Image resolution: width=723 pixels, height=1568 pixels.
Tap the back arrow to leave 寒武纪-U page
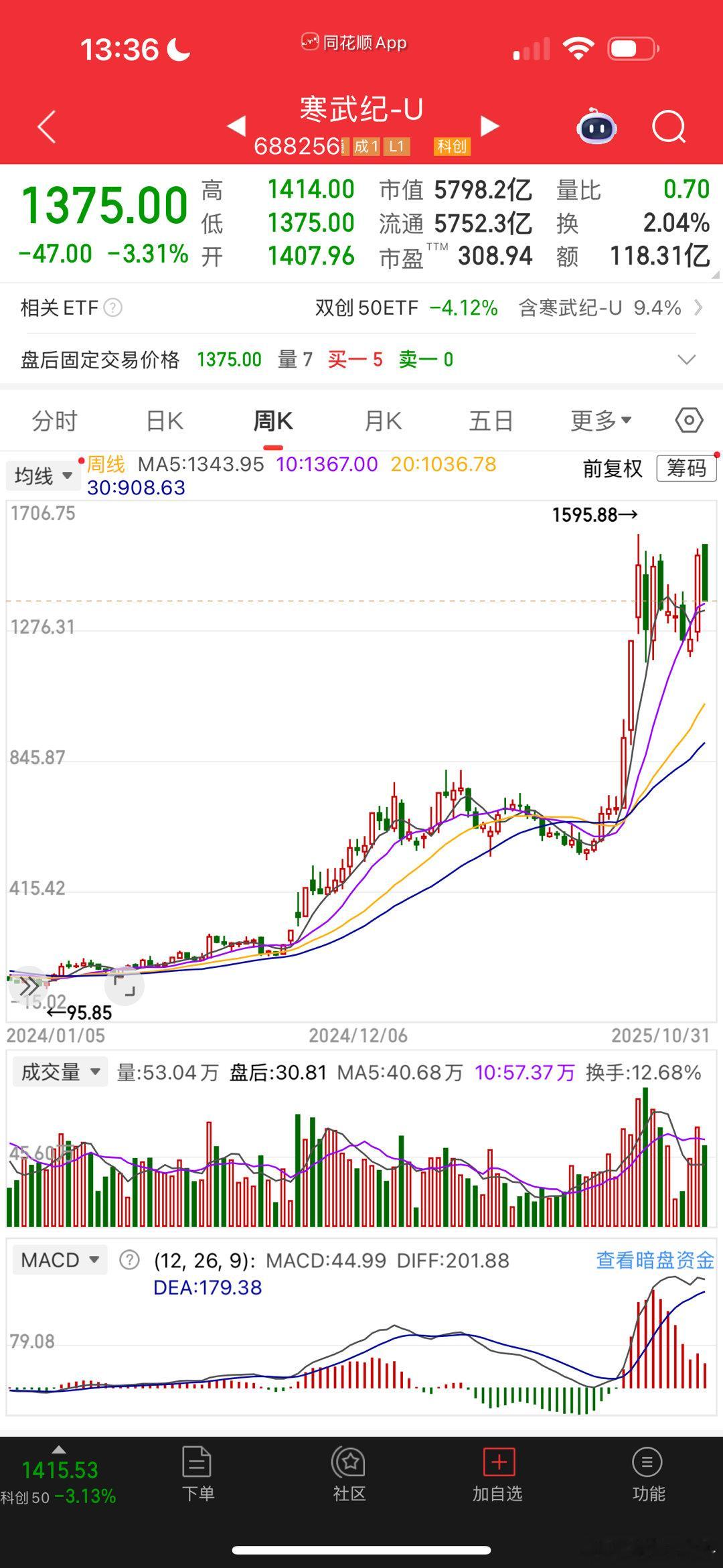click(46, 127)
